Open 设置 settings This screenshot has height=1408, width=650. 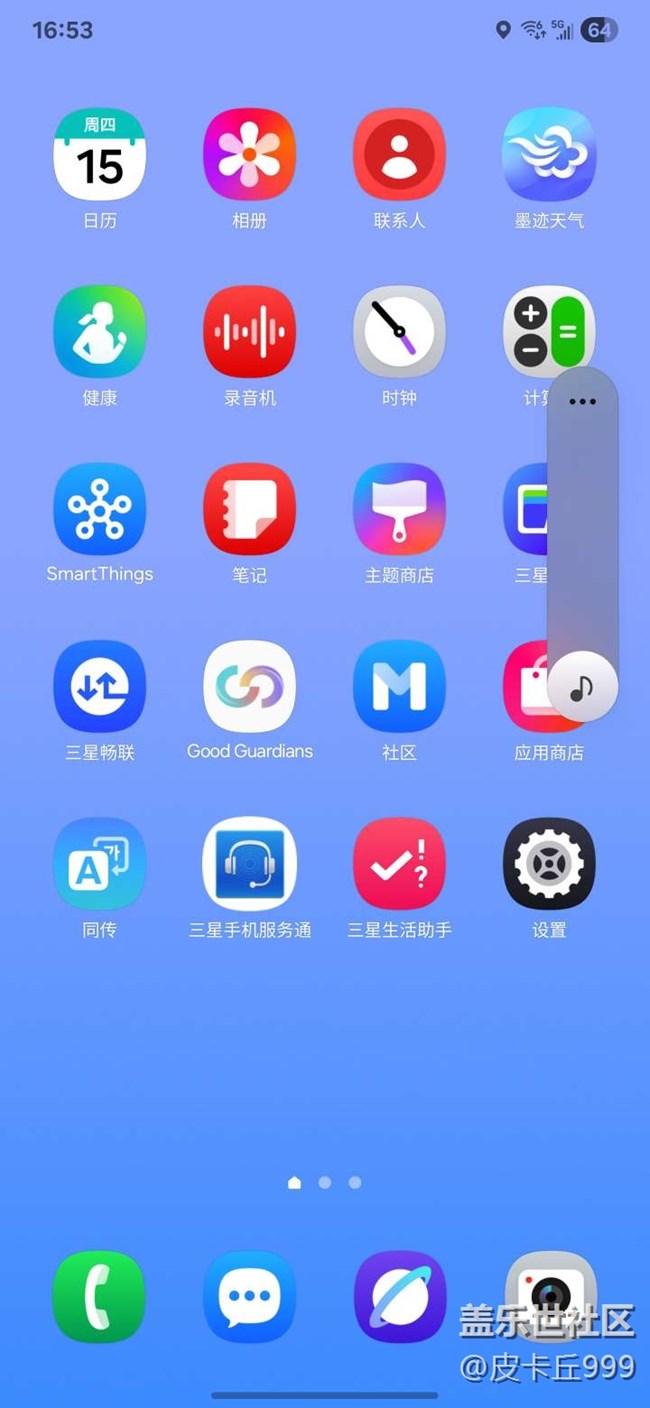point(549,864)
